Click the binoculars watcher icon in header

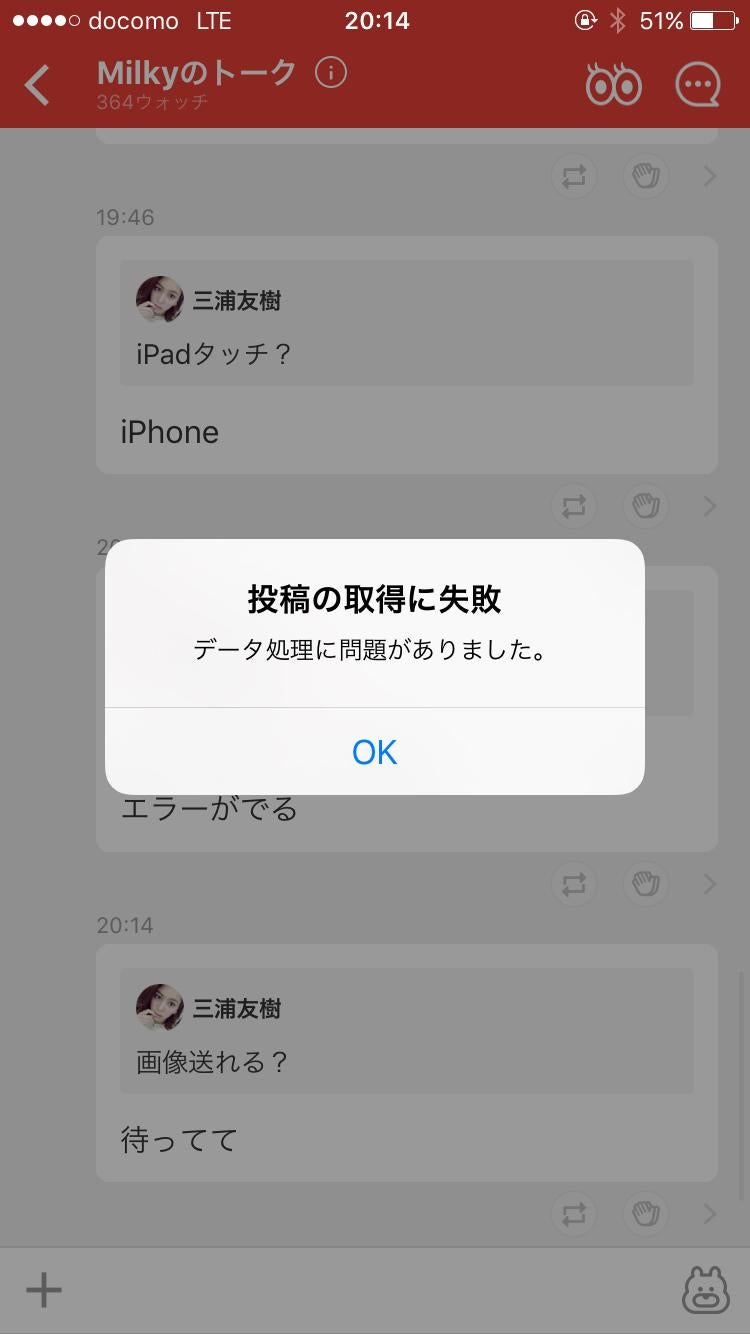[x=613, y=84]
